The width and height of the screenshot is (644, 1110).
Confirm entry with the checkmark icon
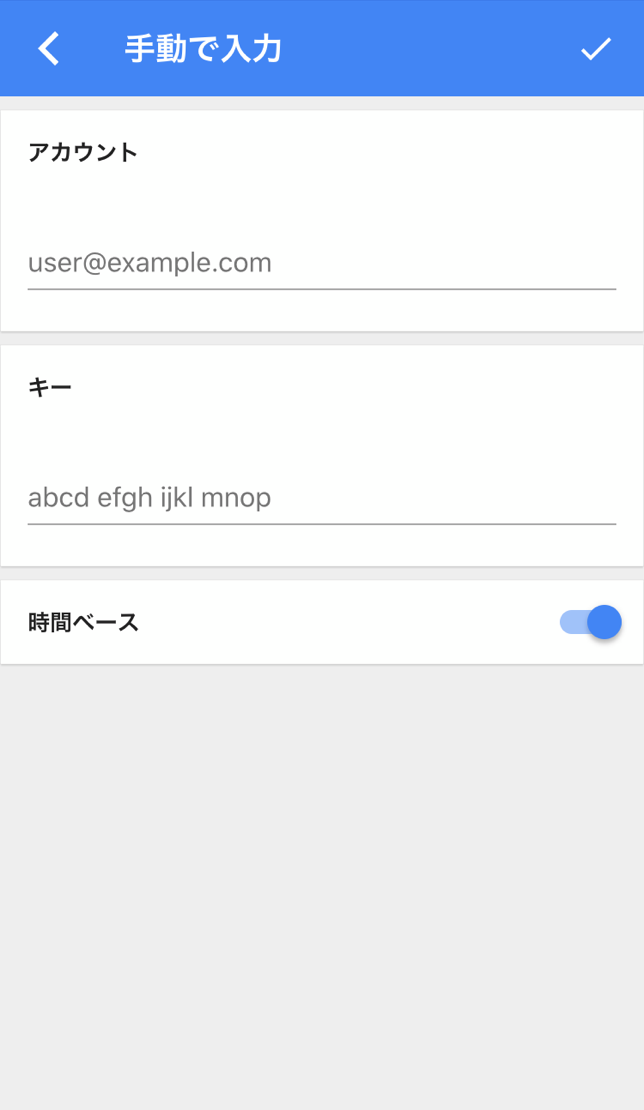596,48
